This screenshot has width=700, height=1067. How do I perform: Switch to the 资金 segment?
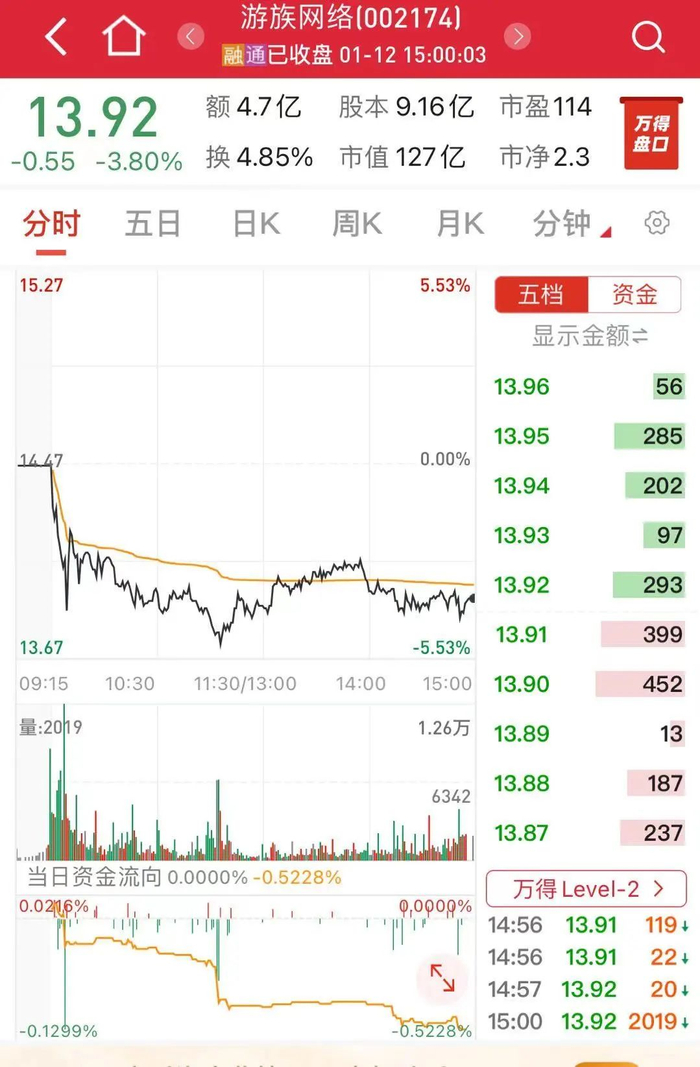635,295
